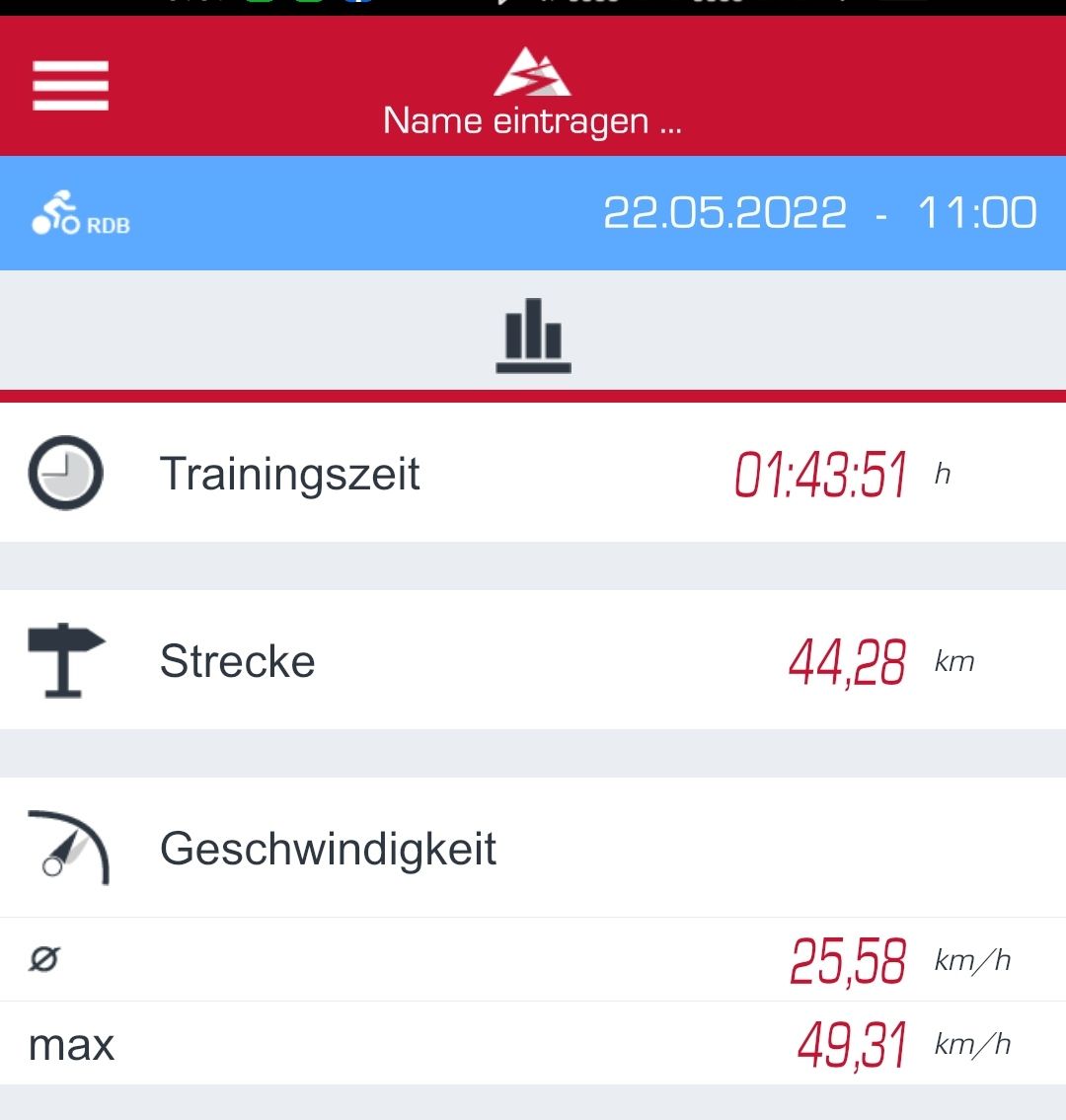Tap the "Name eintragen ..." field
Image resolution: width=1066 pixels, height=1120 pixels.
point(532,120)
